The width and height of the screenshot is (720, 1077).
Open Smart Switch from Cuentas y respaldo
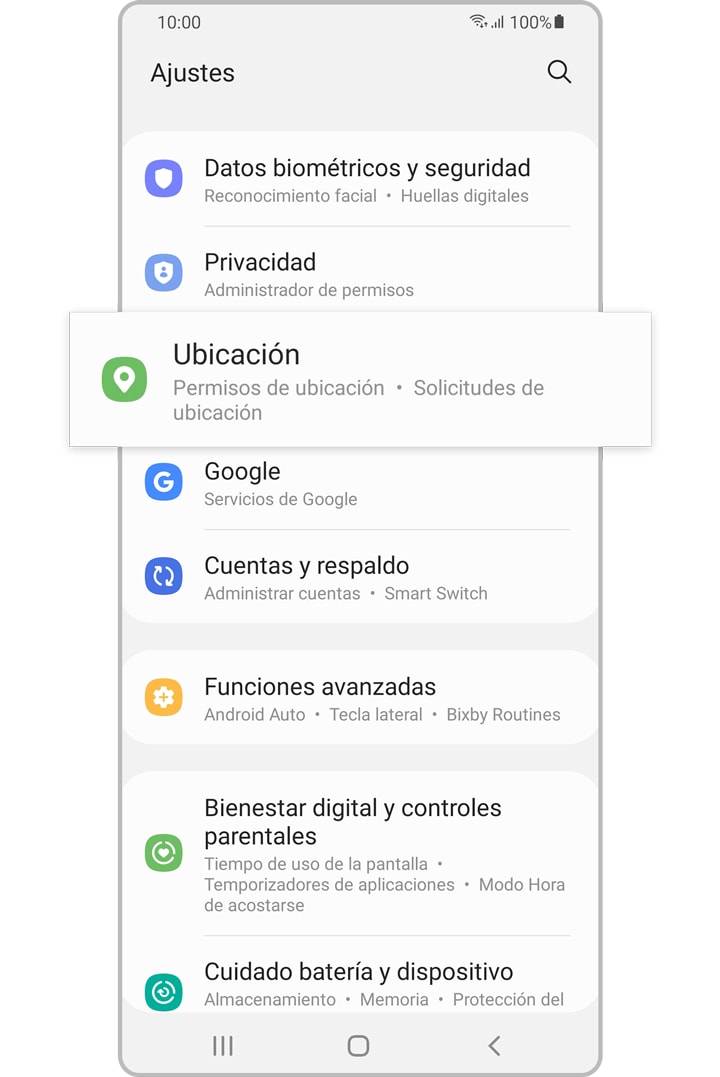[436, 593]
